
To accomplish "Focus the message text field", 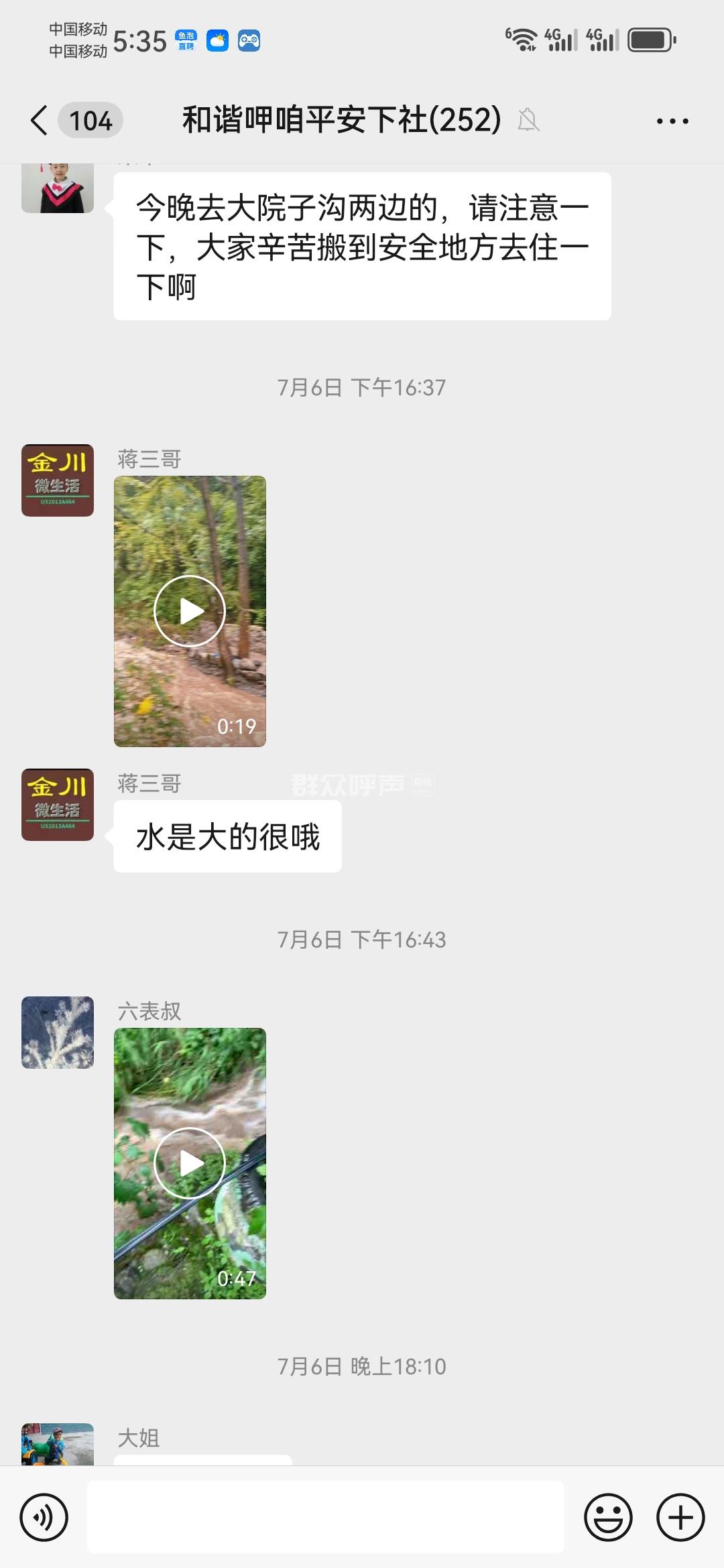I will coord(326,1517).
